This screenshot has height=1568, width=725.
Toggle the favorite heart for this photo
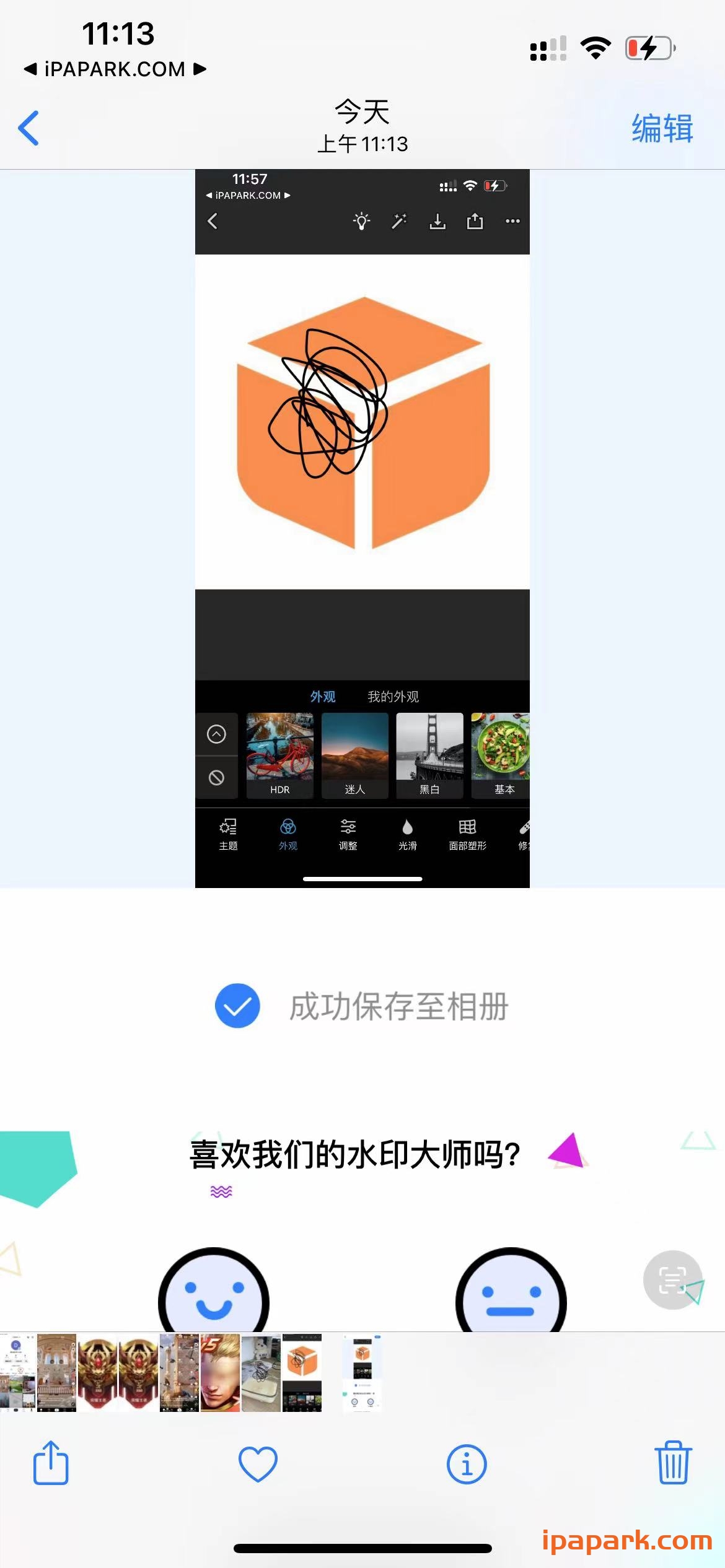point(258,1465)
